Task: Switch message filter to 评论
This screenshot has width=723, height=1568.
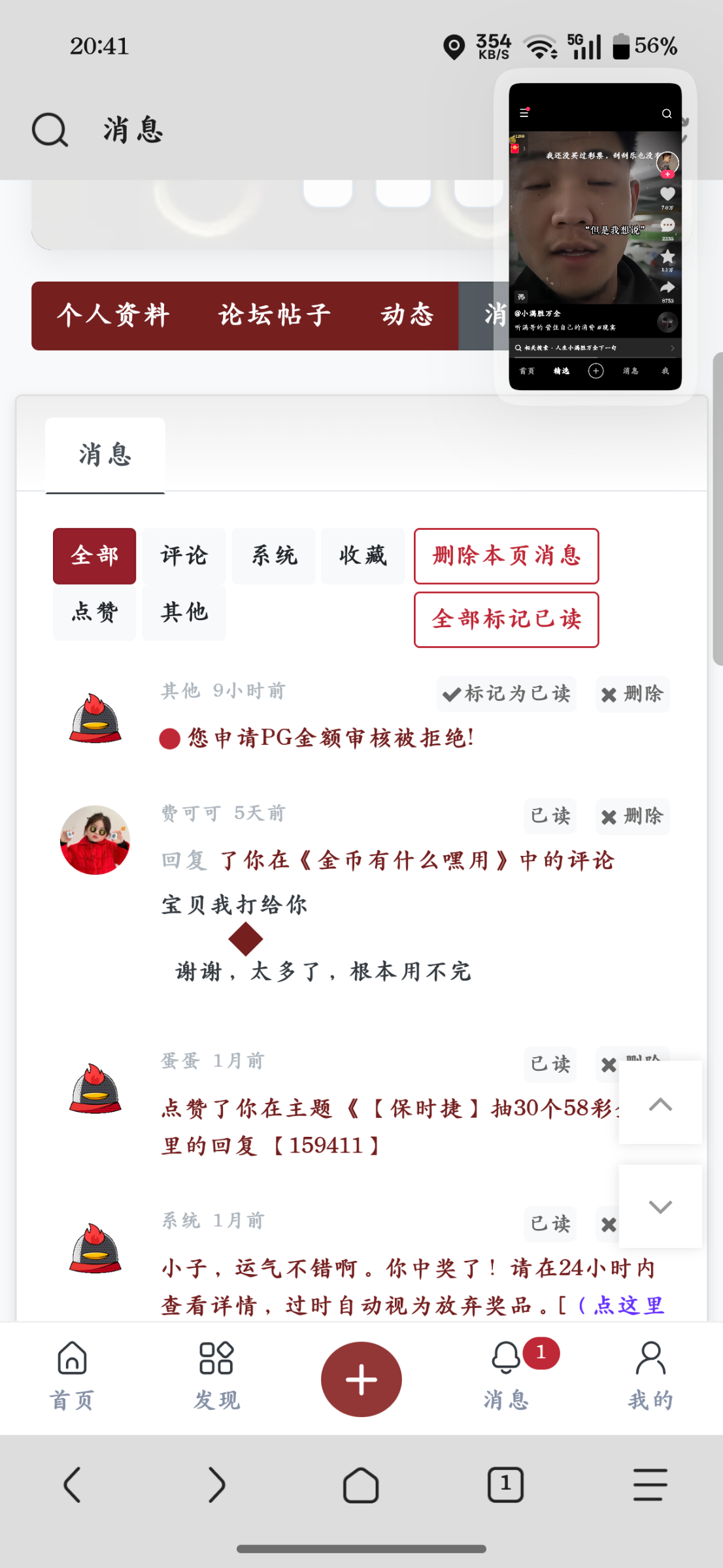Action: 184,556
